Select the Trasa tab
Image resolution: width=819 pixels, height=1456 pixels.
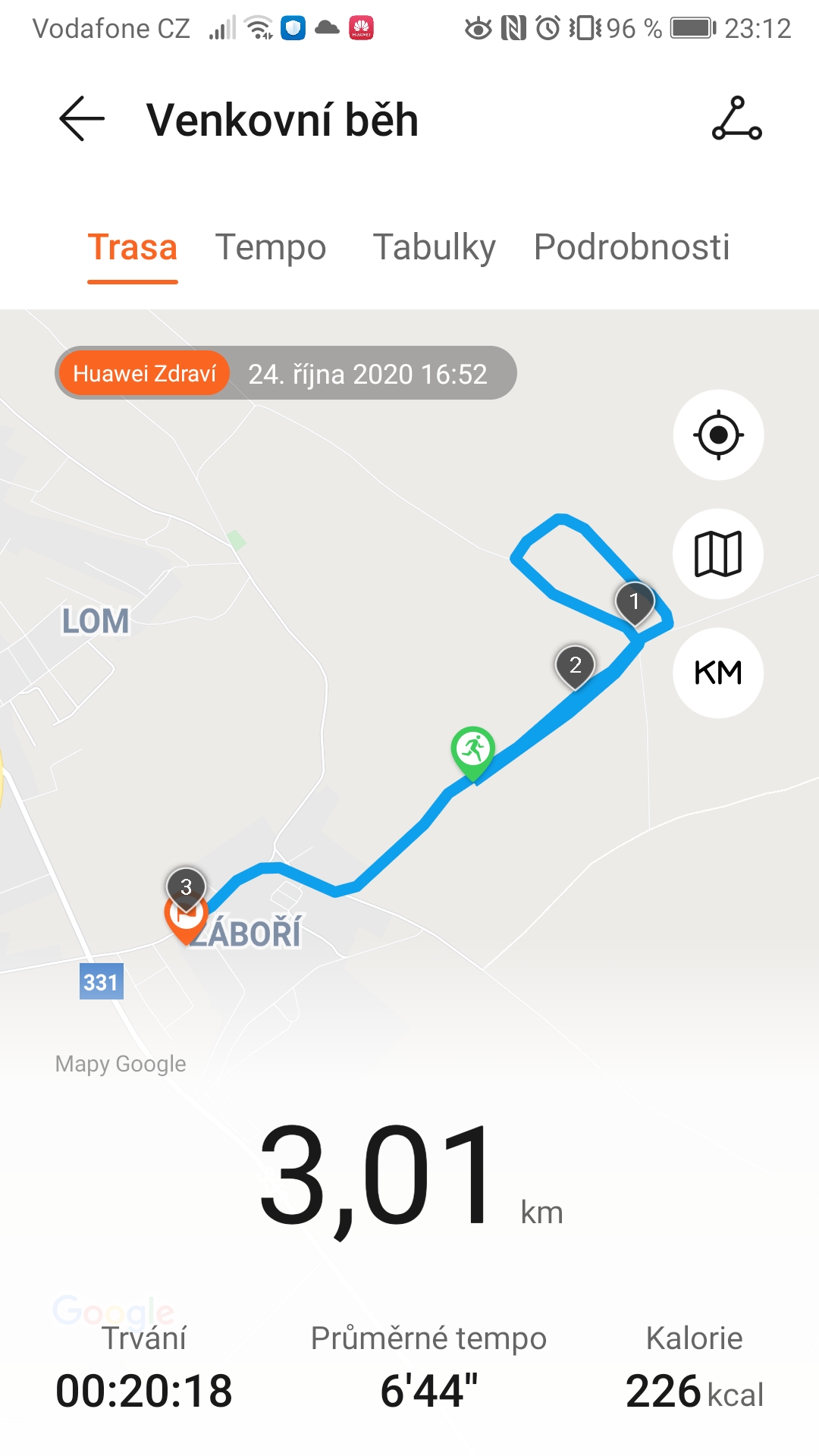[133, 247]
